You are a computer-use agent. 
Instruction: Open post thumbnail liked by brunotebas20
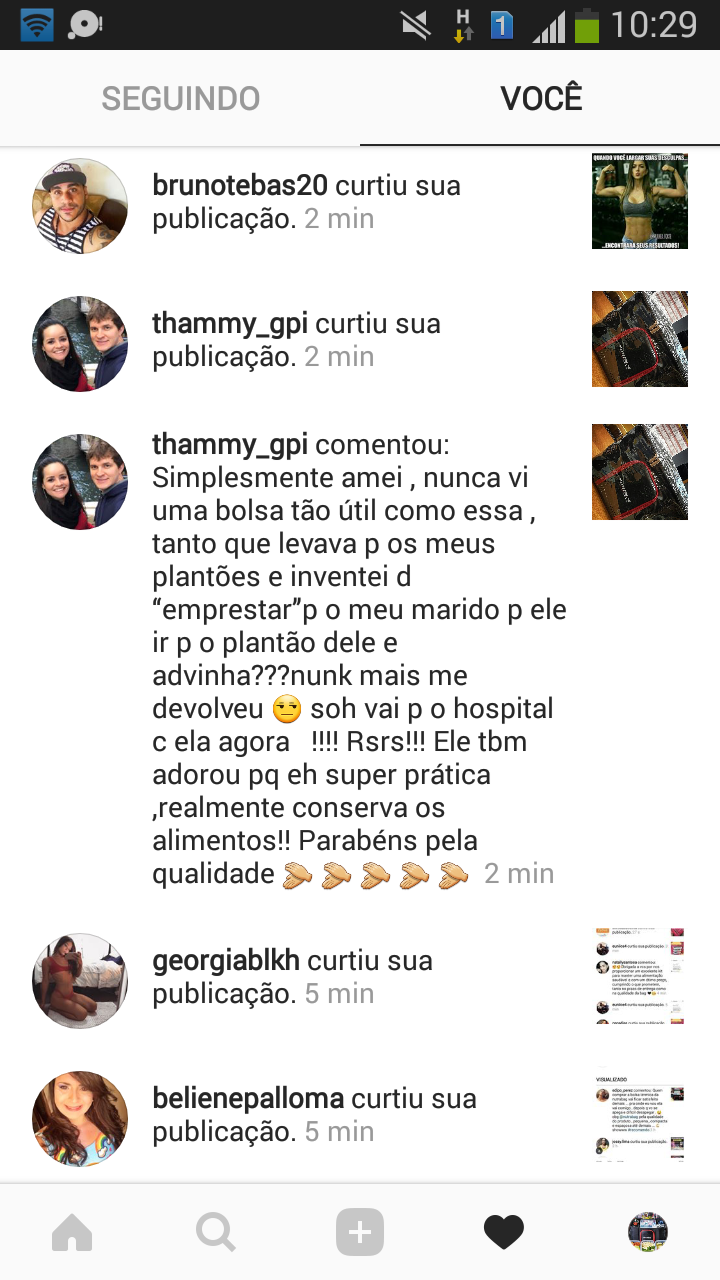tap(639, 201)
